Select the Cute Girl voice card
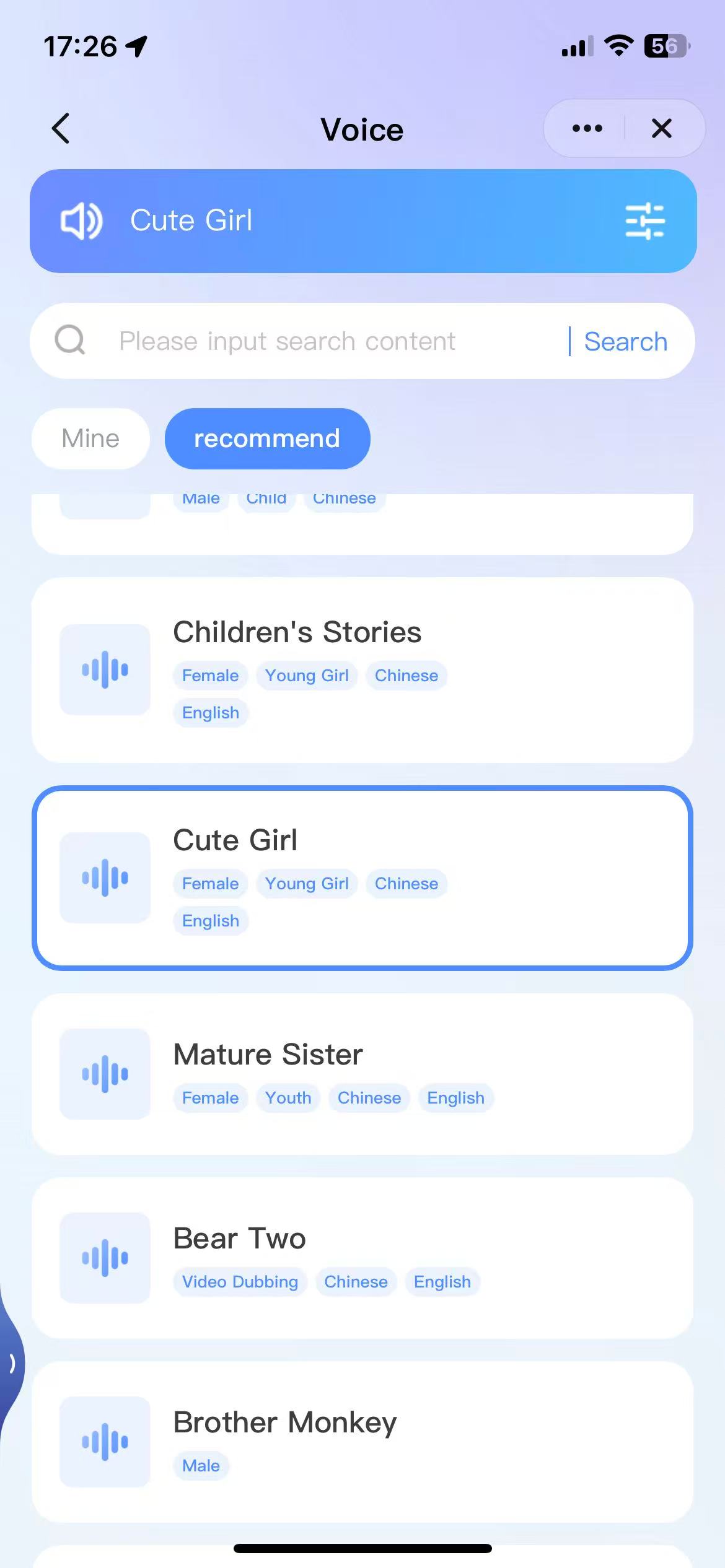This screenshot has width=725, height=1568. coord(362,878)
